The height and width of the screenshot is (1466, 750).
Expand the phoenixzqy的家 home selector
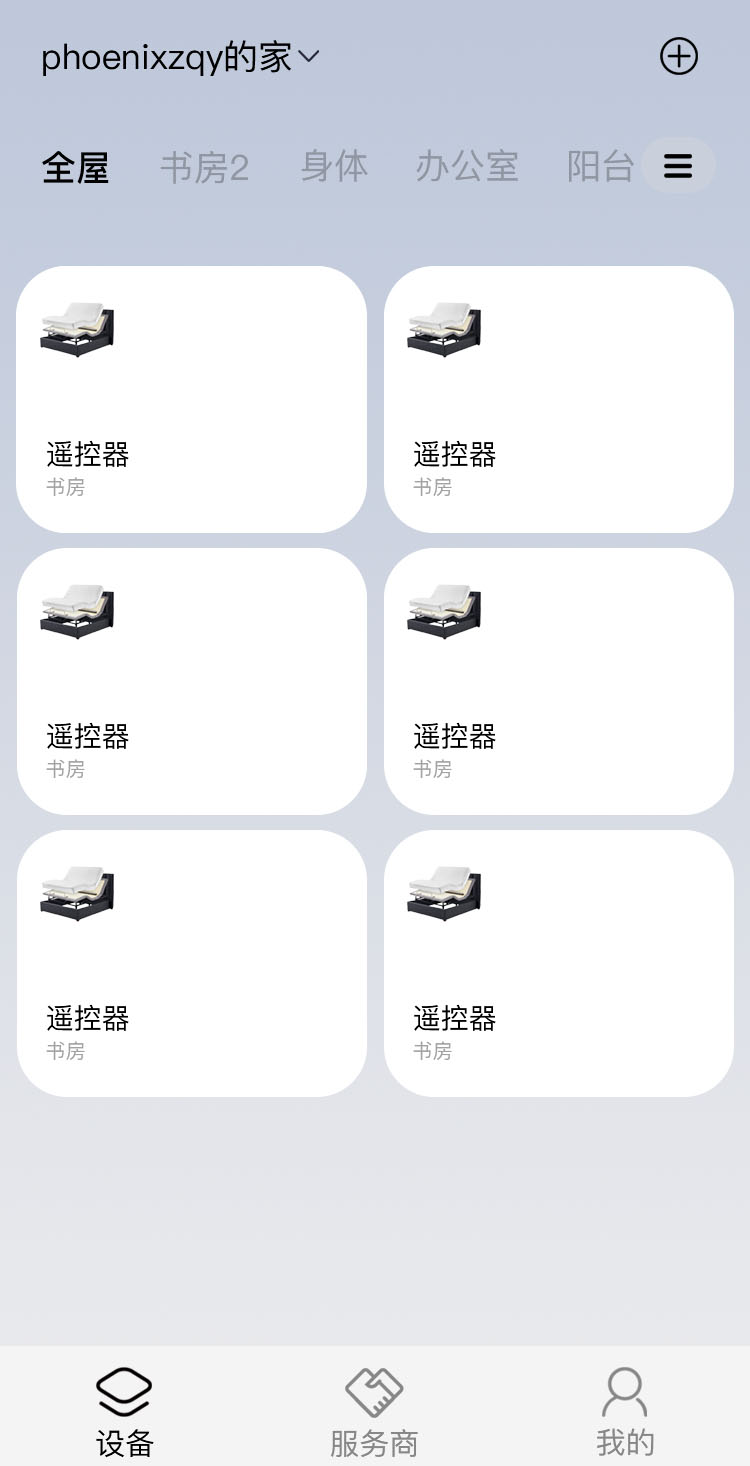(x=180, y=58)
